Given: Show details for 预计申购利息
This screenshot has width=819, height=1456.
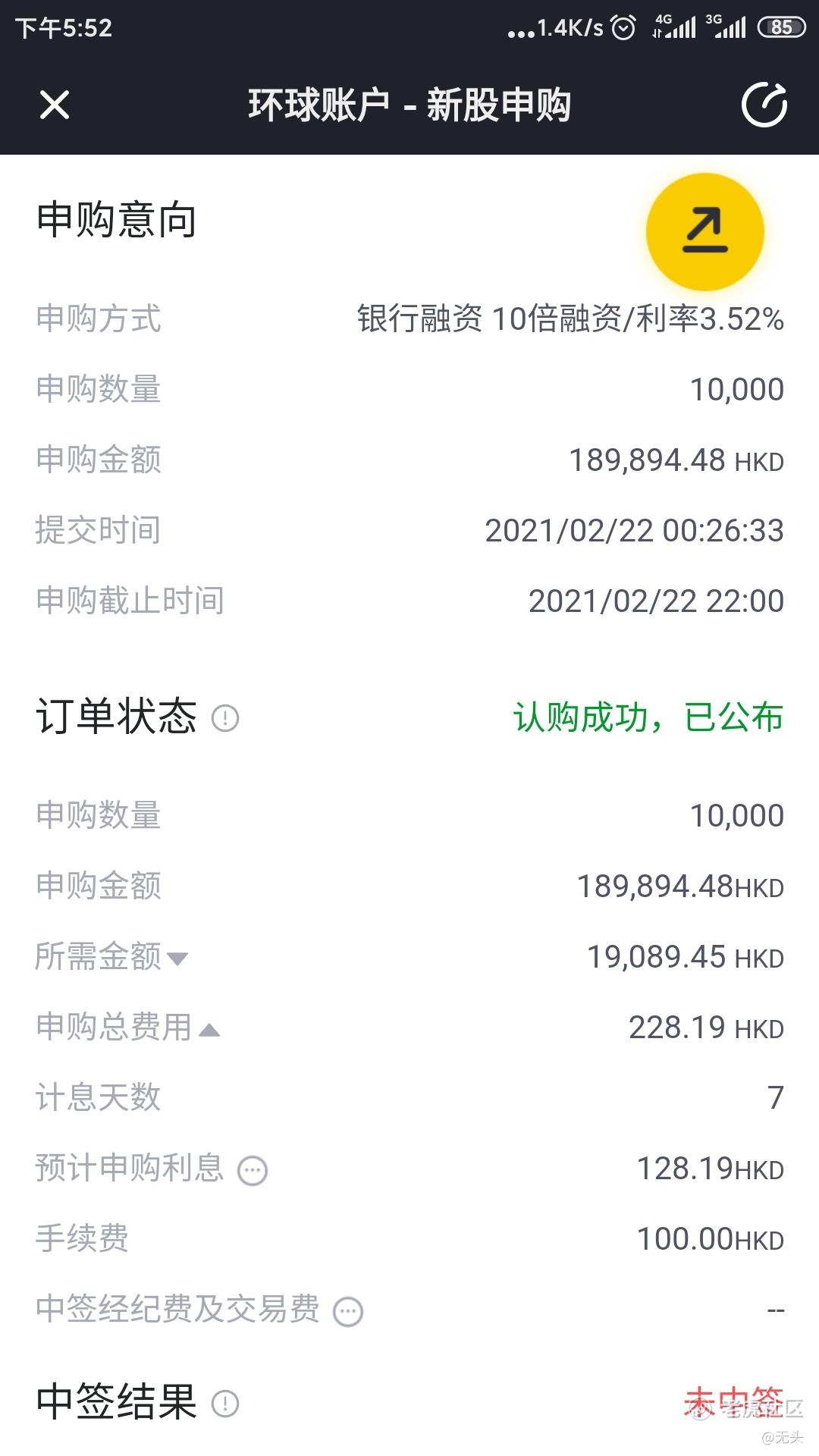Looking at the screenshot, I should (253, 1170).
